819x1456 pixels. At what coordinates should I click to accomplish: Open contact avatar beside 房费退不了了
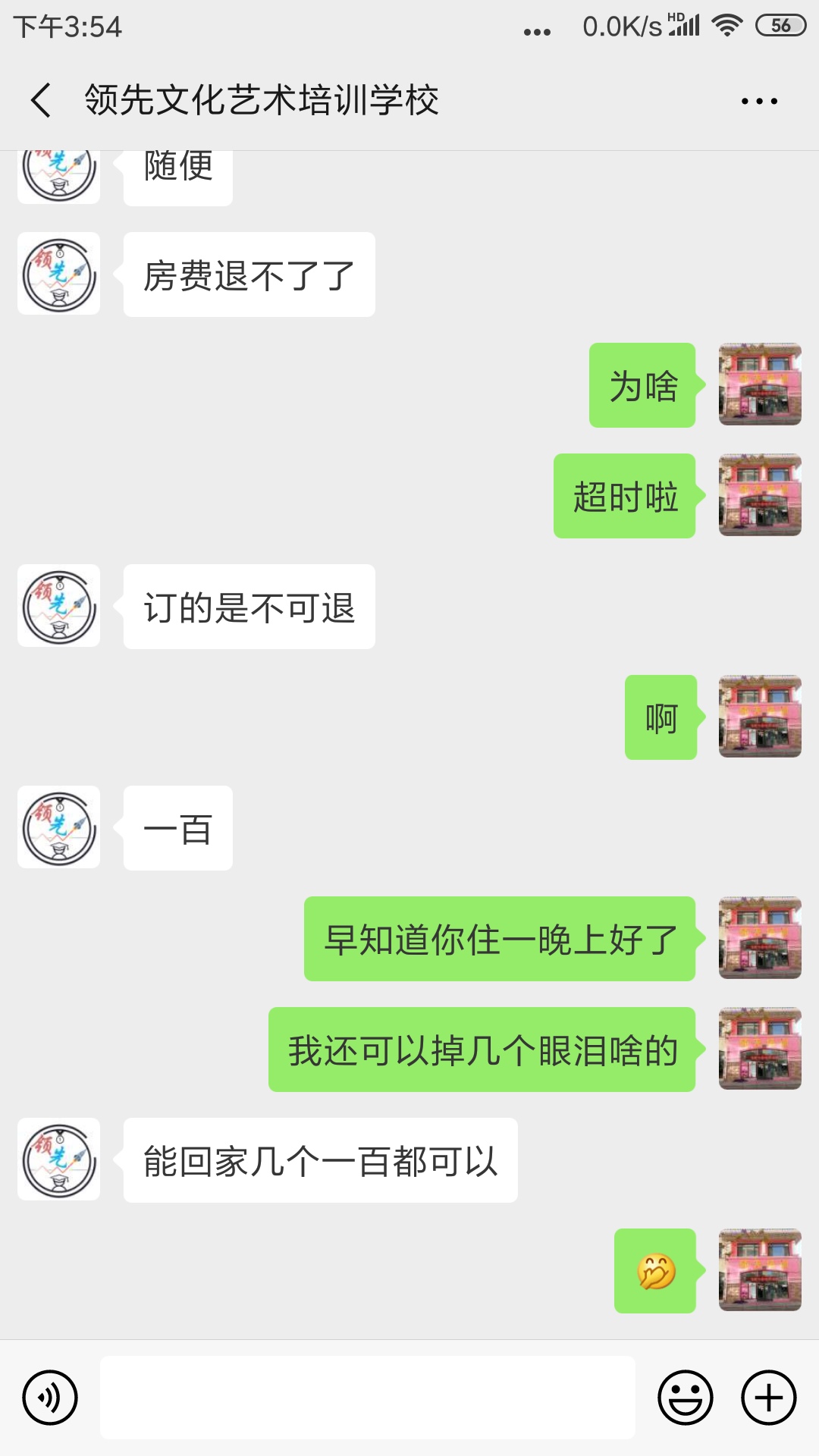coord(59,274)
